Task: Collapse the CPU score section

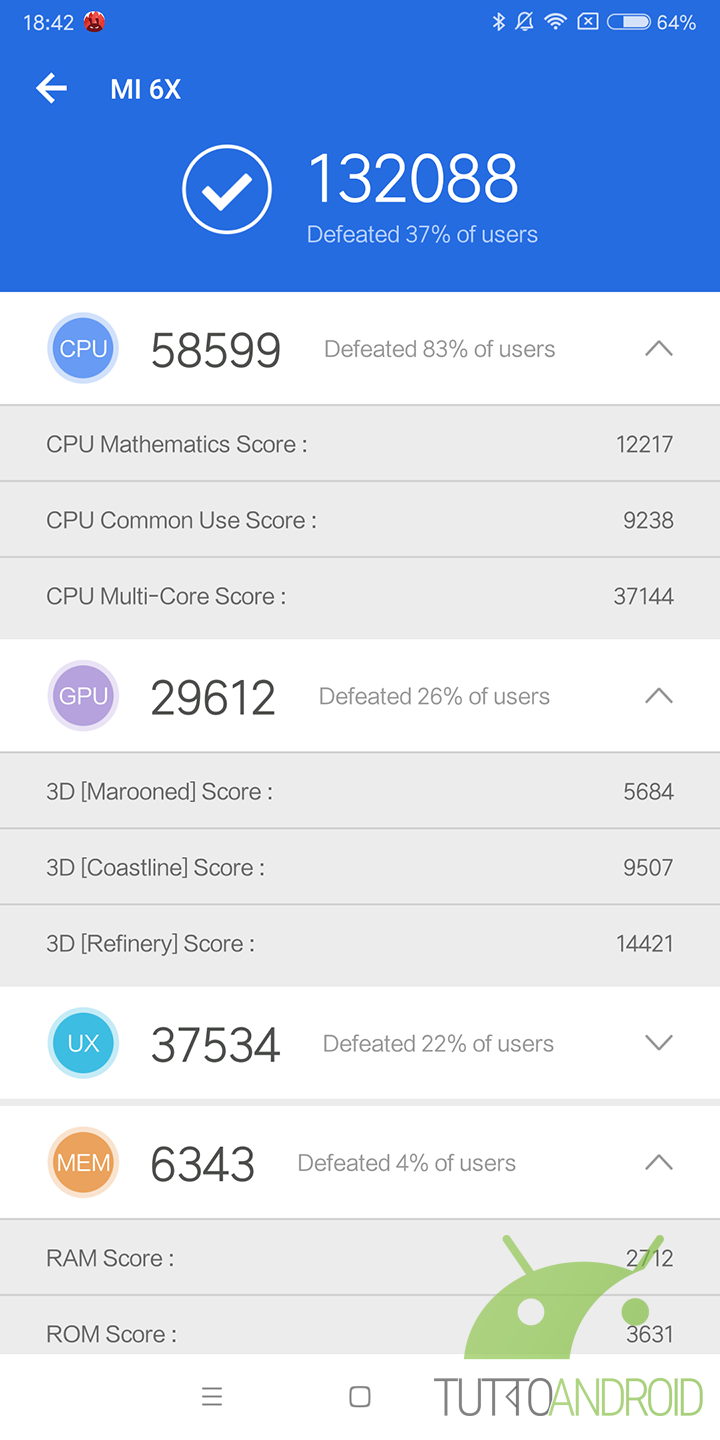Action: pos(658,348)
